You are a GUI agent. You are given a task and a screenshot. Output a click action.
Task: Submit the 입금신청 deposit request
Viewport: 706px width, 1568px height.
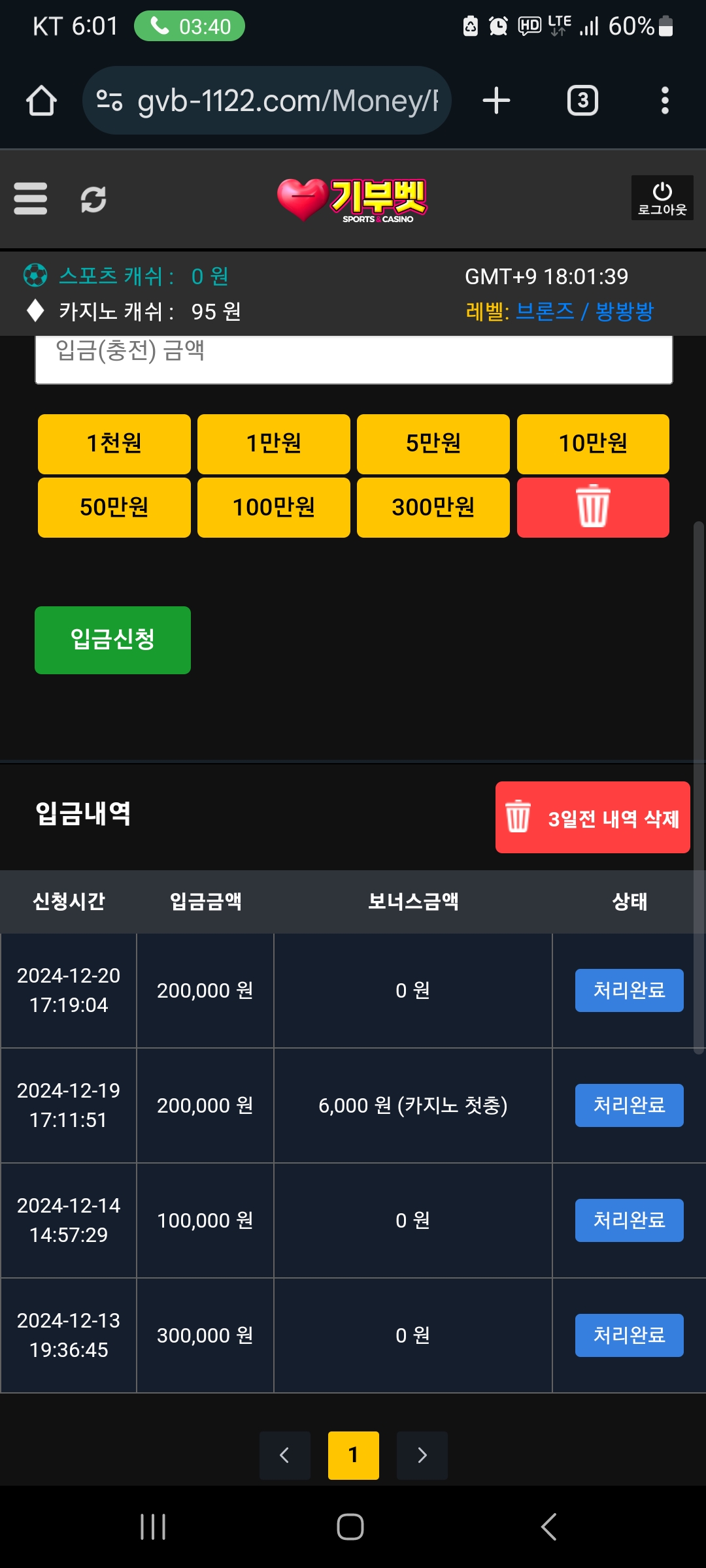112,640
